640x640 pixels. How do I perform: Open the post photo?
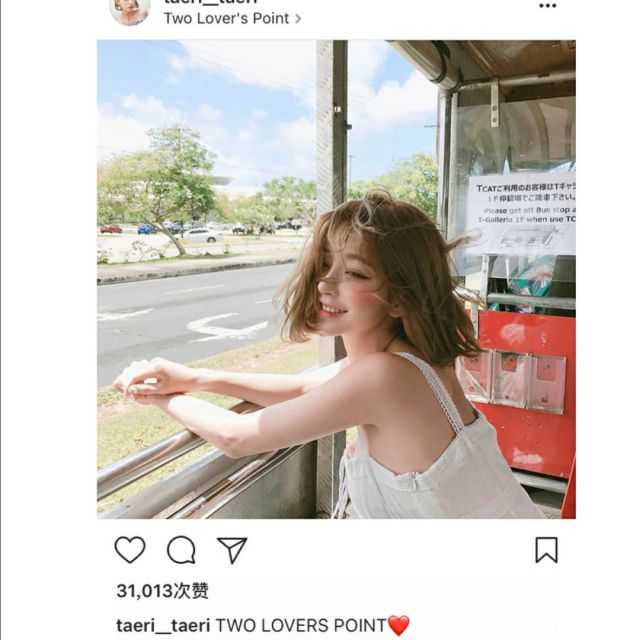pos(336,279)
